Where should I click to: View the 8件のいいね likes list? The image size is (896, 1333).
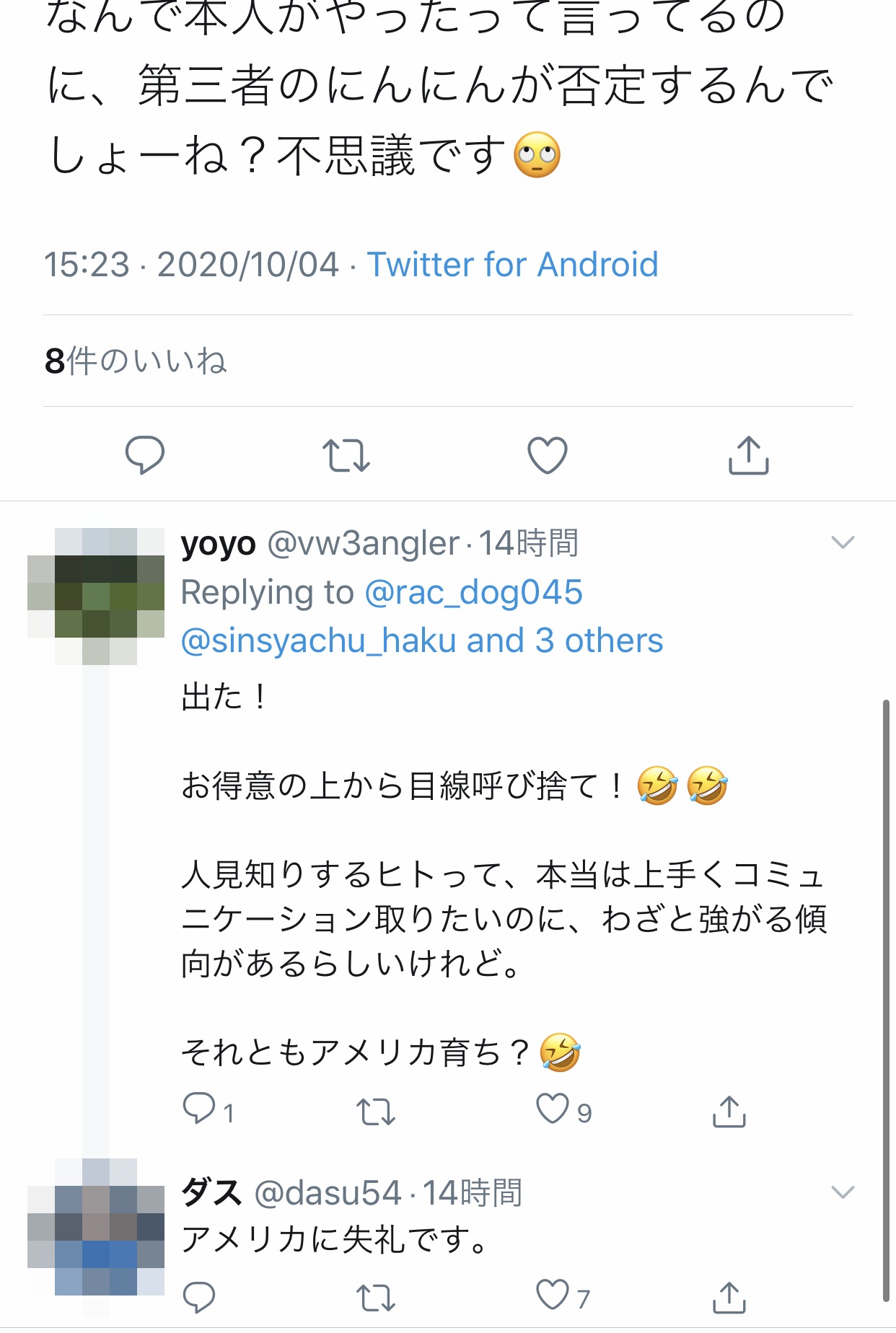pyautogui.click(x=136, y=361)
